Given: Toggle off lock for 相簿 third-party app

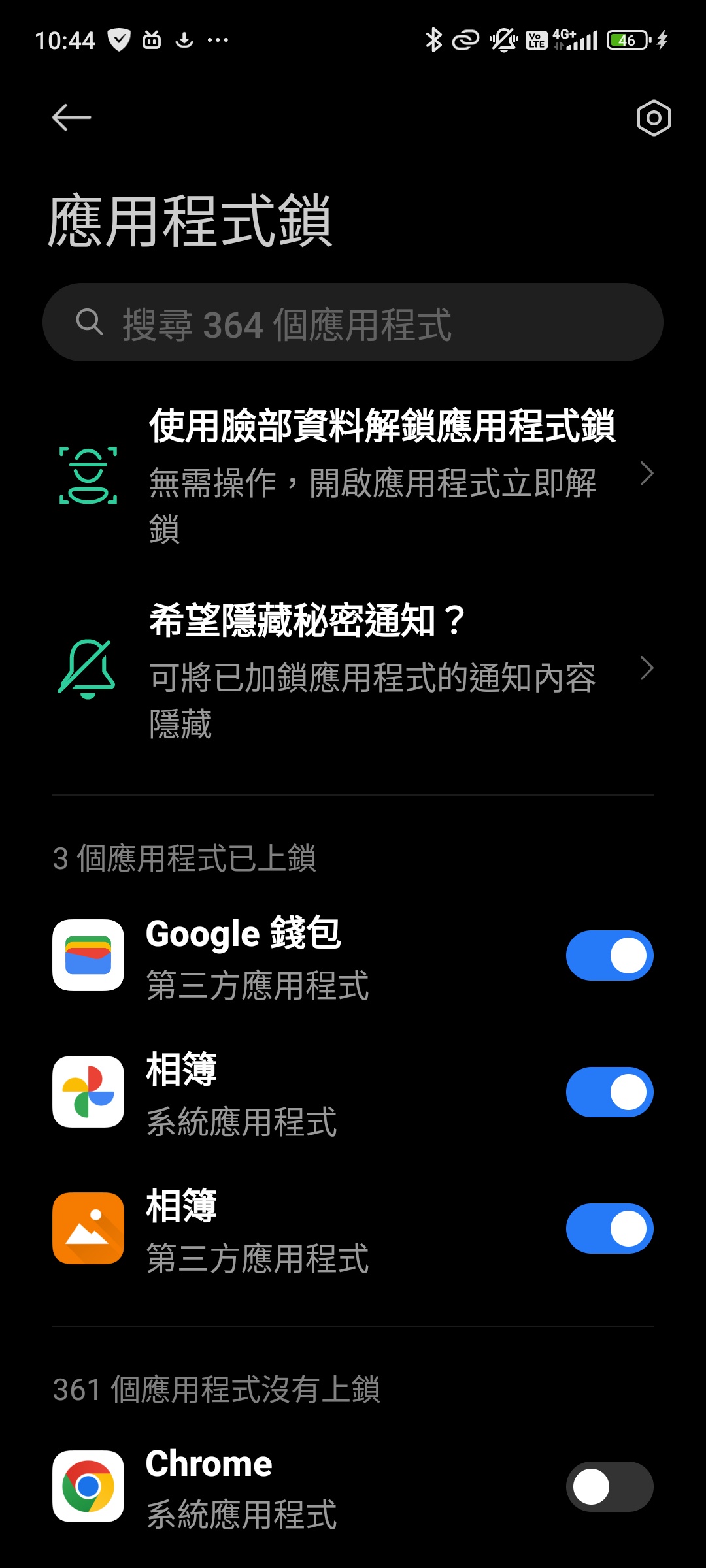Looking at the screenshot, I should 609,1228.
